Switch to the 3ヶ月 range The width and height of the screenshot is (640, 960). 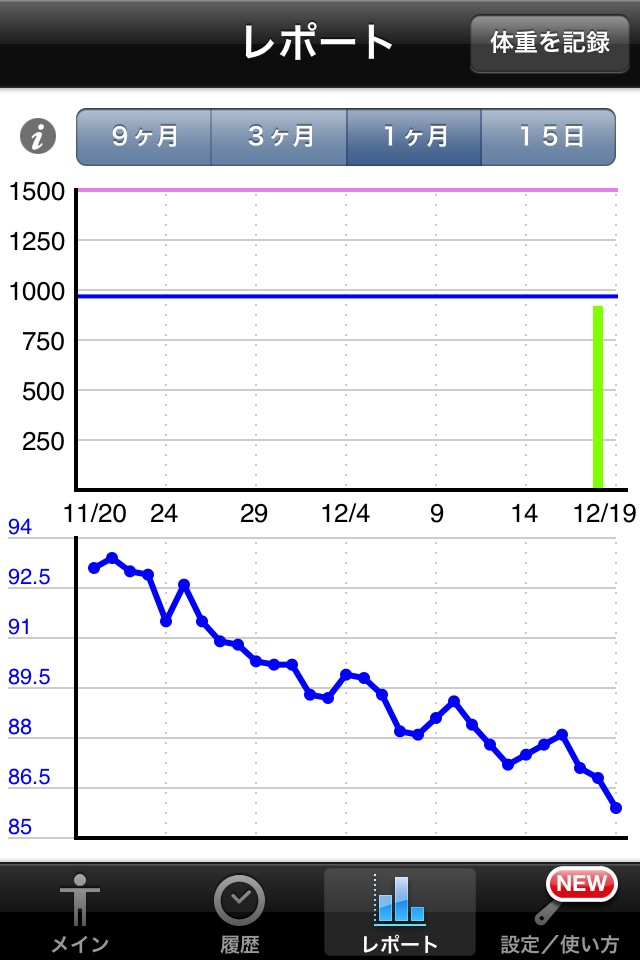279,137
